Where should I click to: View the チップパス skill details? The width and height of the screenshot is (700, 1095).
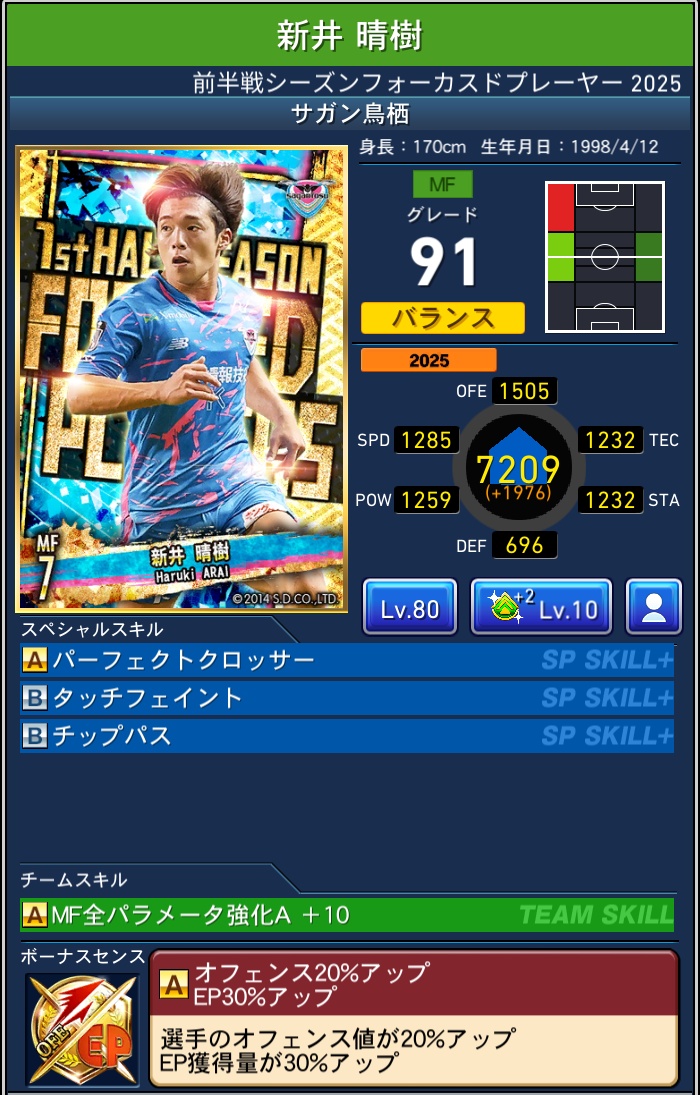[x=346, y=736]
